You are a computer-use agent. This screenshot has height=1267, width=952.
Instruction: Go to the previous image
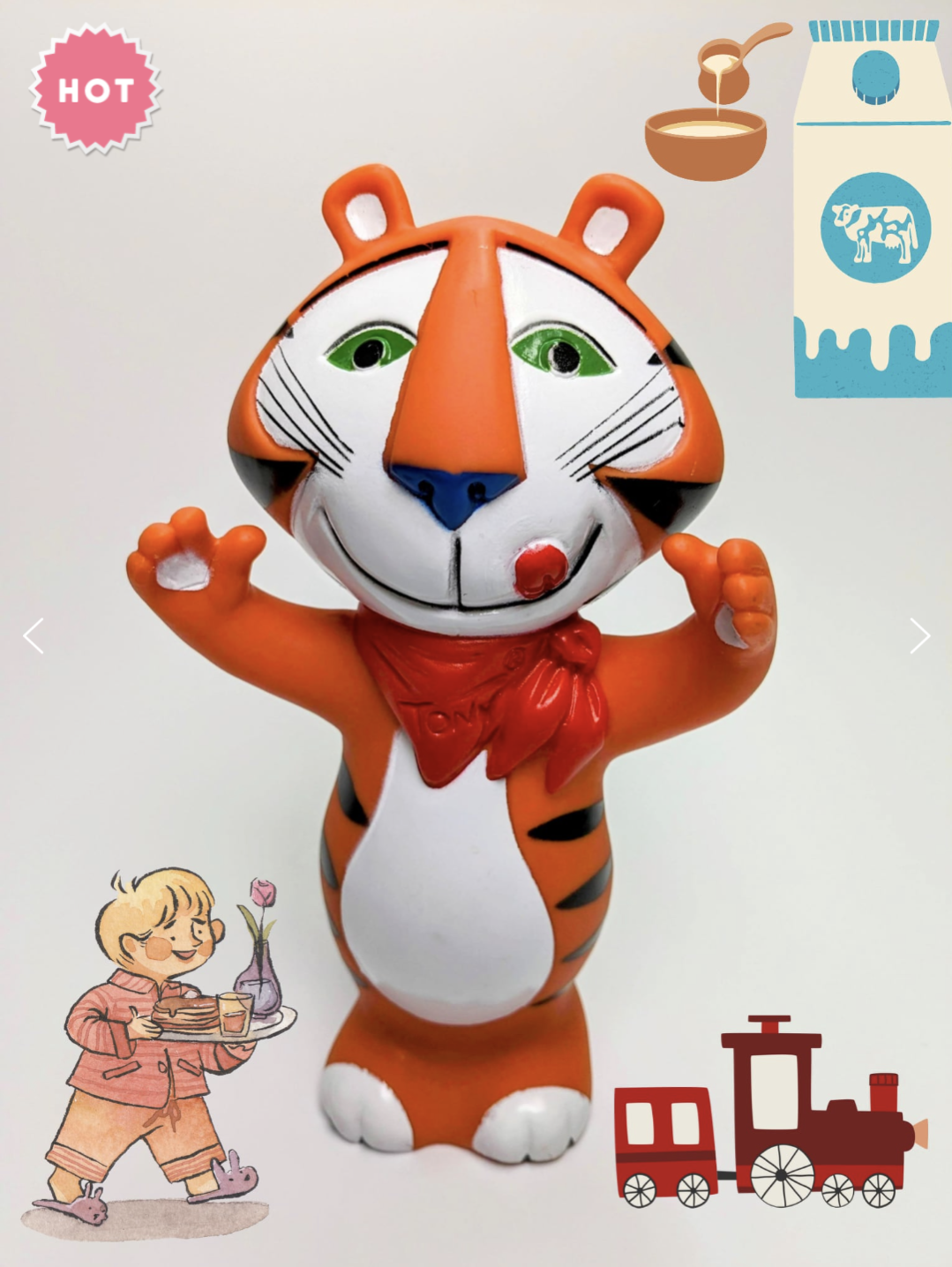point(34,635)
